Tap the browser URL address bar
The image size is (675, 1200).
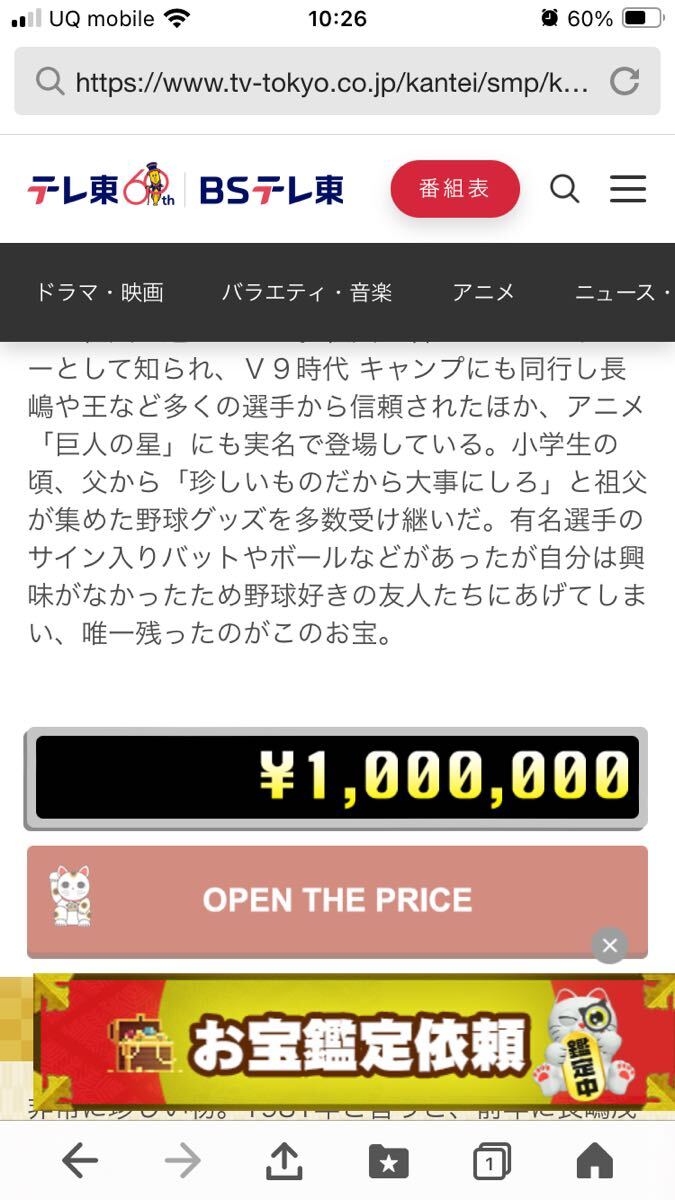pyautogui.click(x=320, y=81)
